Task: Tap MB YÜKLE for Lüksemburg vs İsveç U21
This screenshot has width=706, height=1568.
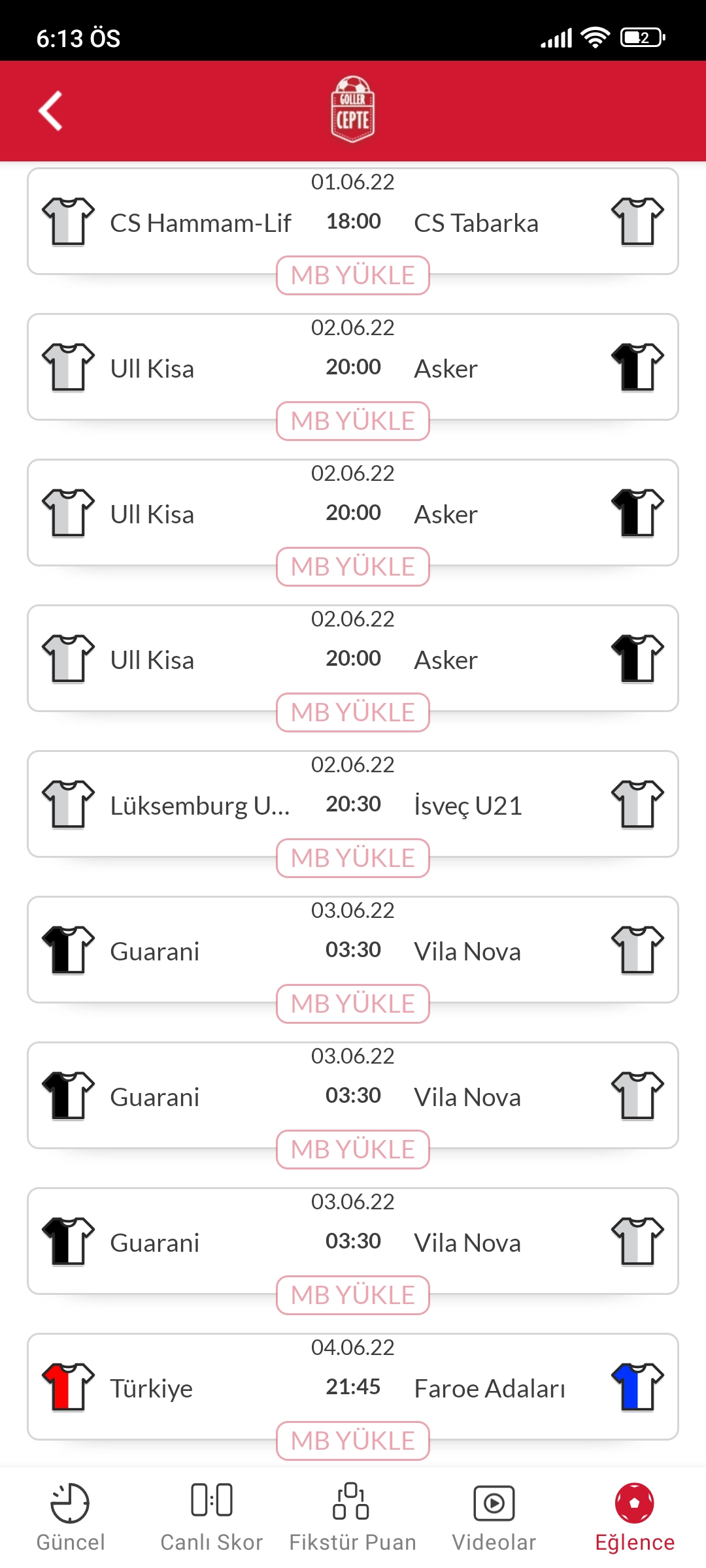Action: coord(353,858)
